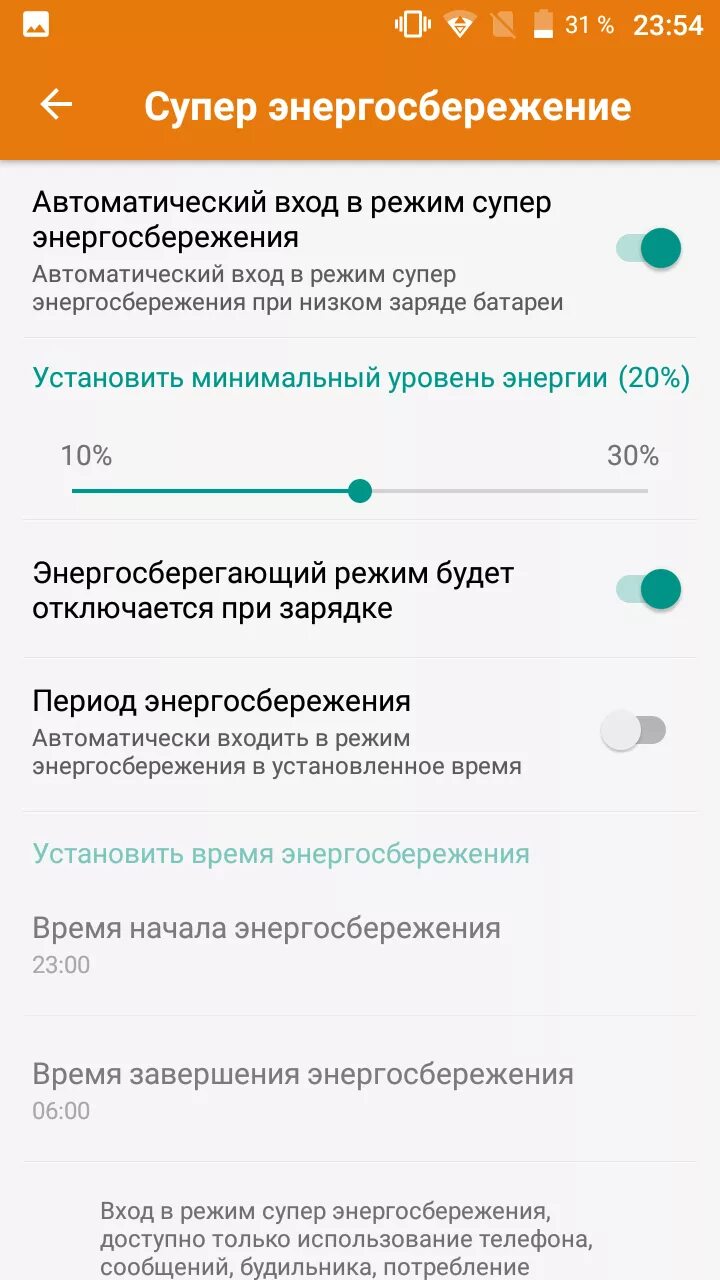
Task: Turn off отключается при зарядке switch
Action: point(648,589)
